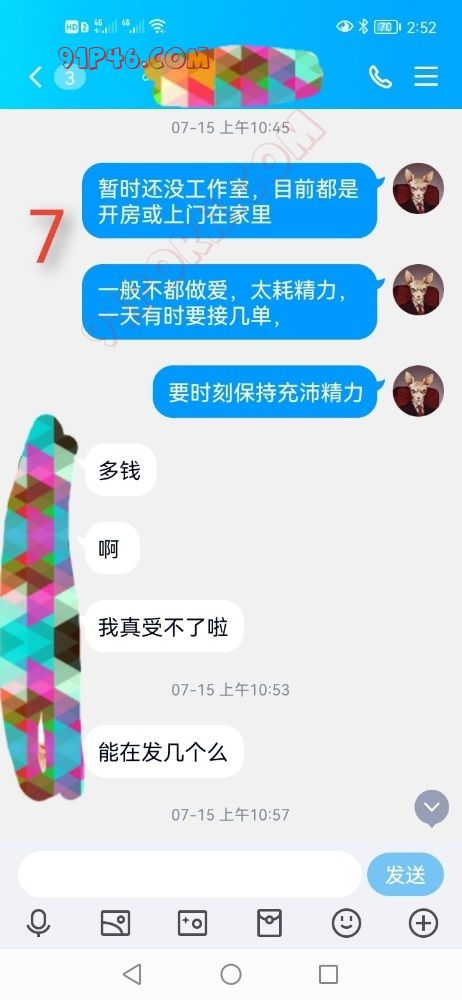The width and height of the screenshot is (462, 1000).
Task: Expand more options with plus icon
Action: (423, 923)
